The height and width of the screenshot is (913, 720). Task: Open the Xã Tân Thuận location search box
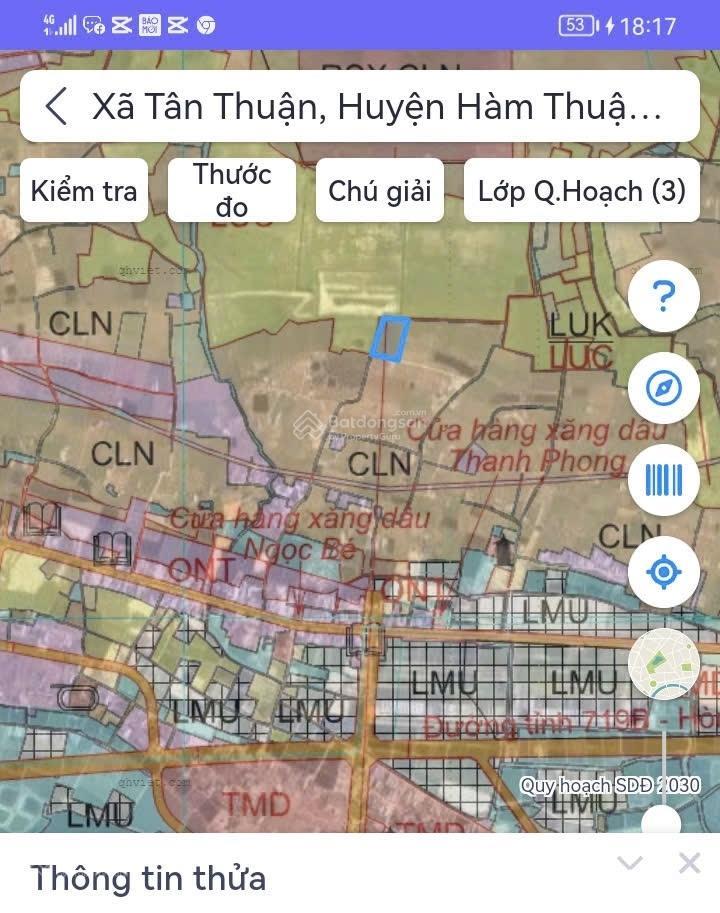tap(376, 106)
